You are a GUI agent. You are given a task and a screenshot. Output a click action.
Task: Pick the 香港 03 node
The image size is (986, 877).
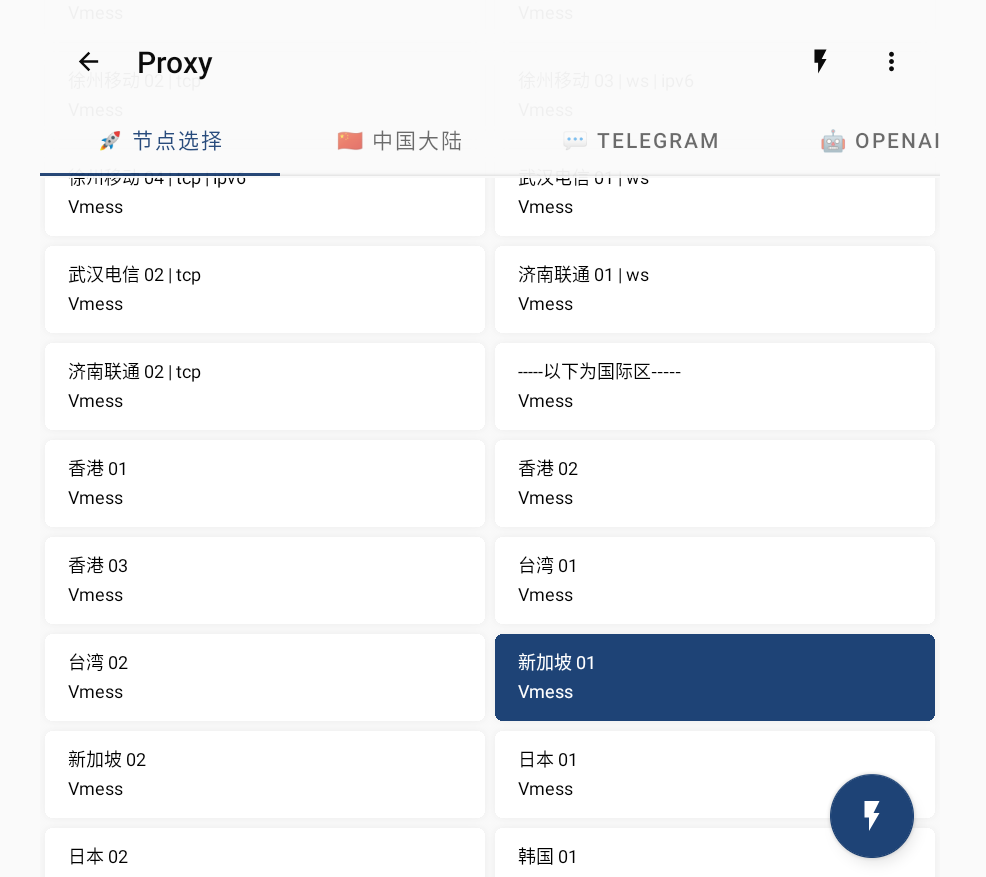tap(265, 580)
